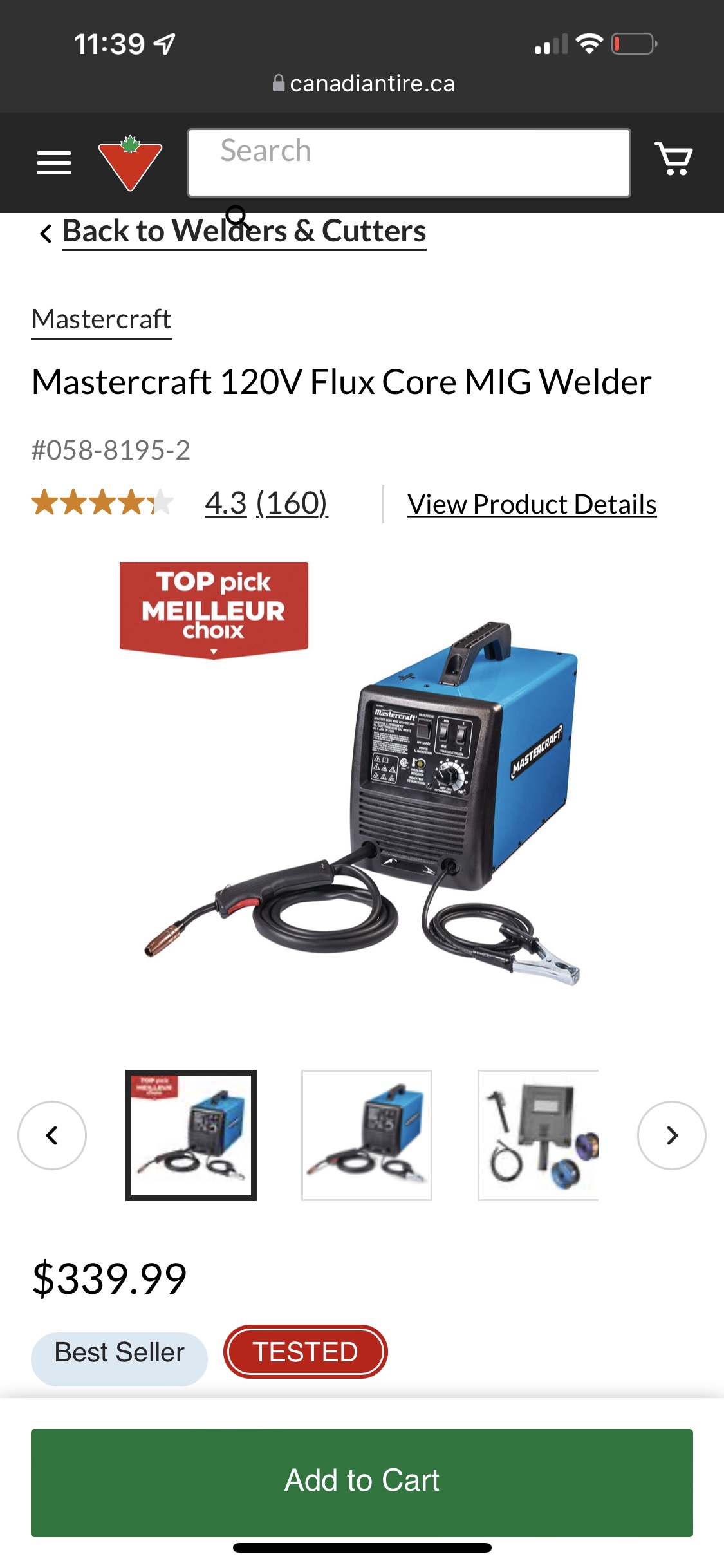Add the welder to cart
Image resolution: width=724 pixels, height=1568 pixels.
pos(362,1482)
